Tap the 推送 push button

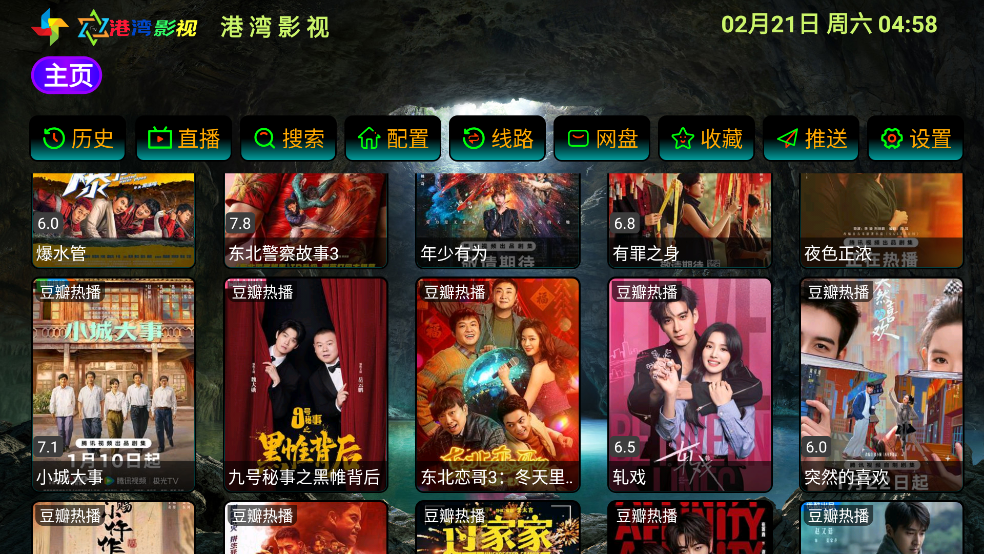click(811, 139)
